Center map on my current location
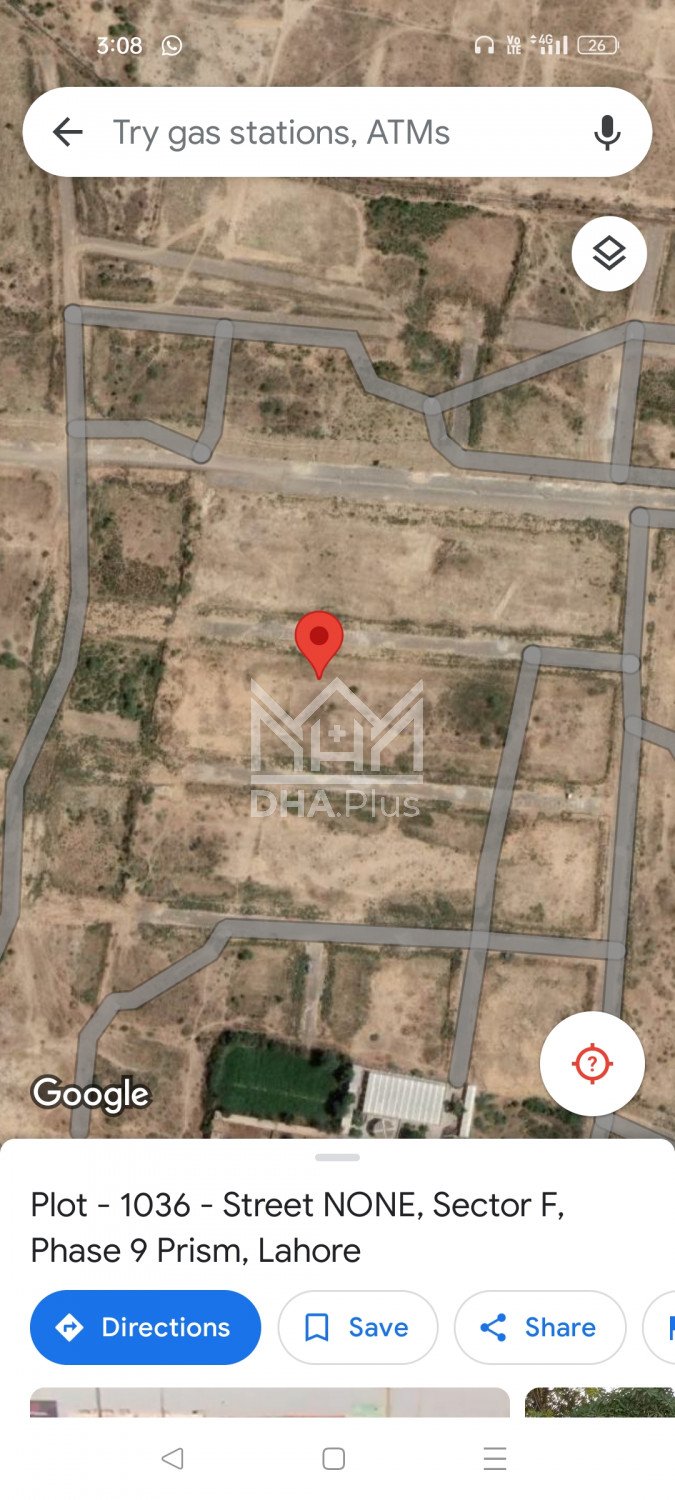675x1500 pixels. (x=592, y=1064)
